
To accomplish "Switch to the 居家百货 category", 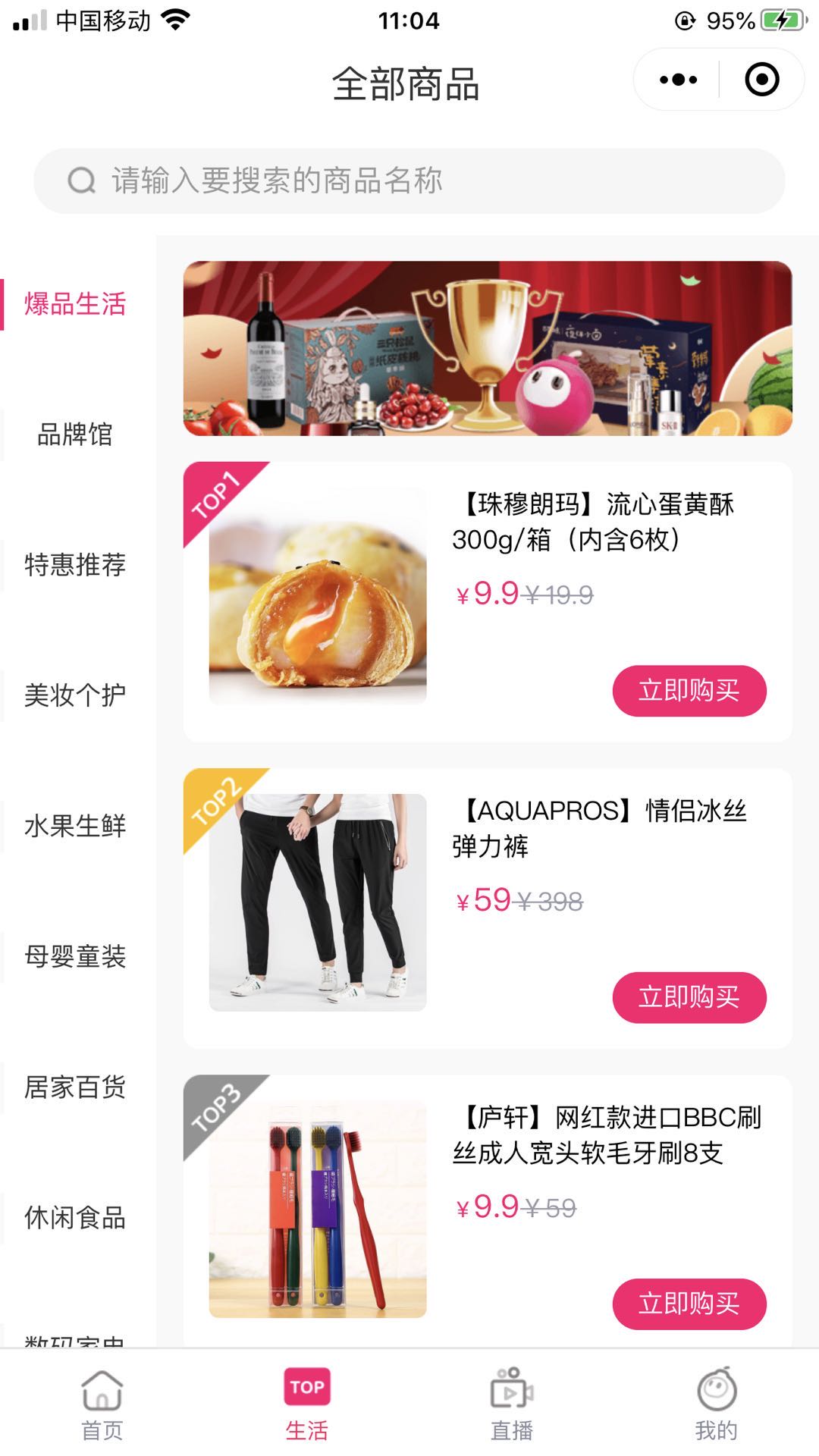I will [x=75, y=1087].
